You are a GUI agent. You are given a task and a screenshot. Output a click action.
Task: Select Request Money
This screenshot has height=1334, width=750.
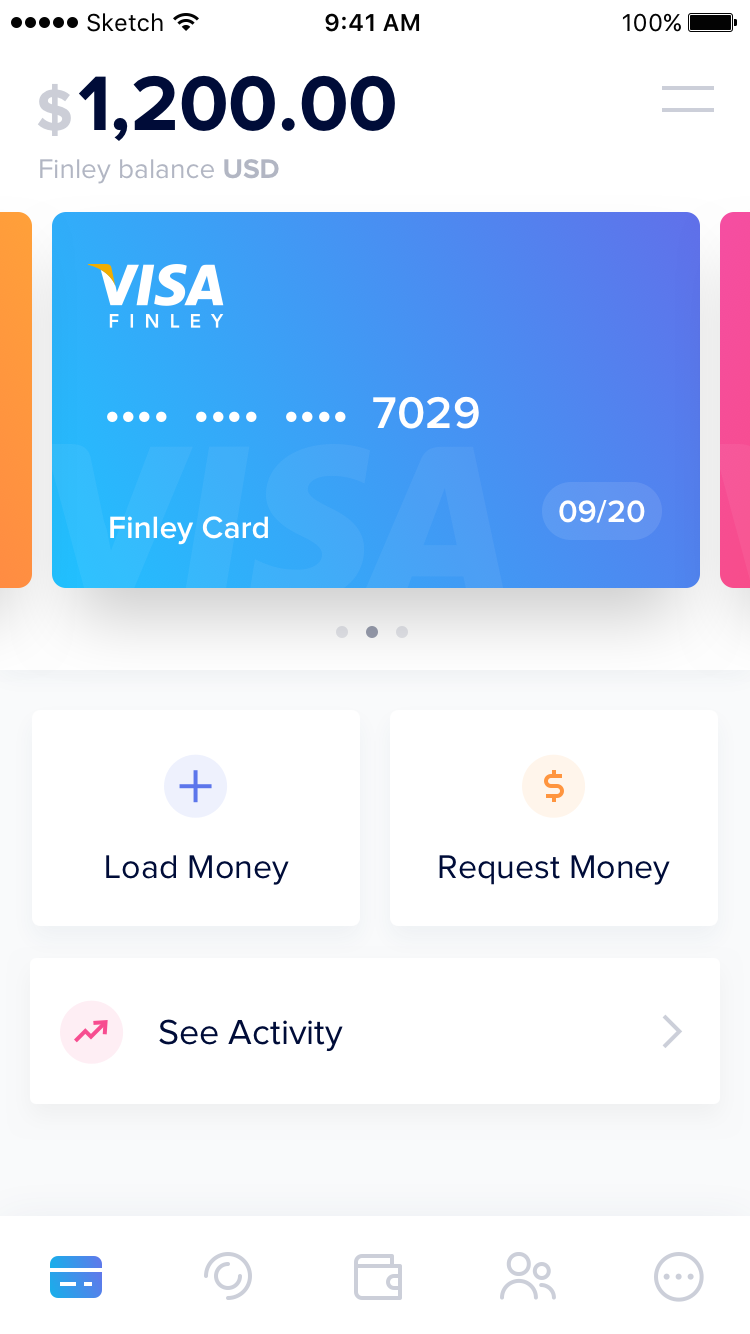[x=554, y=818]
